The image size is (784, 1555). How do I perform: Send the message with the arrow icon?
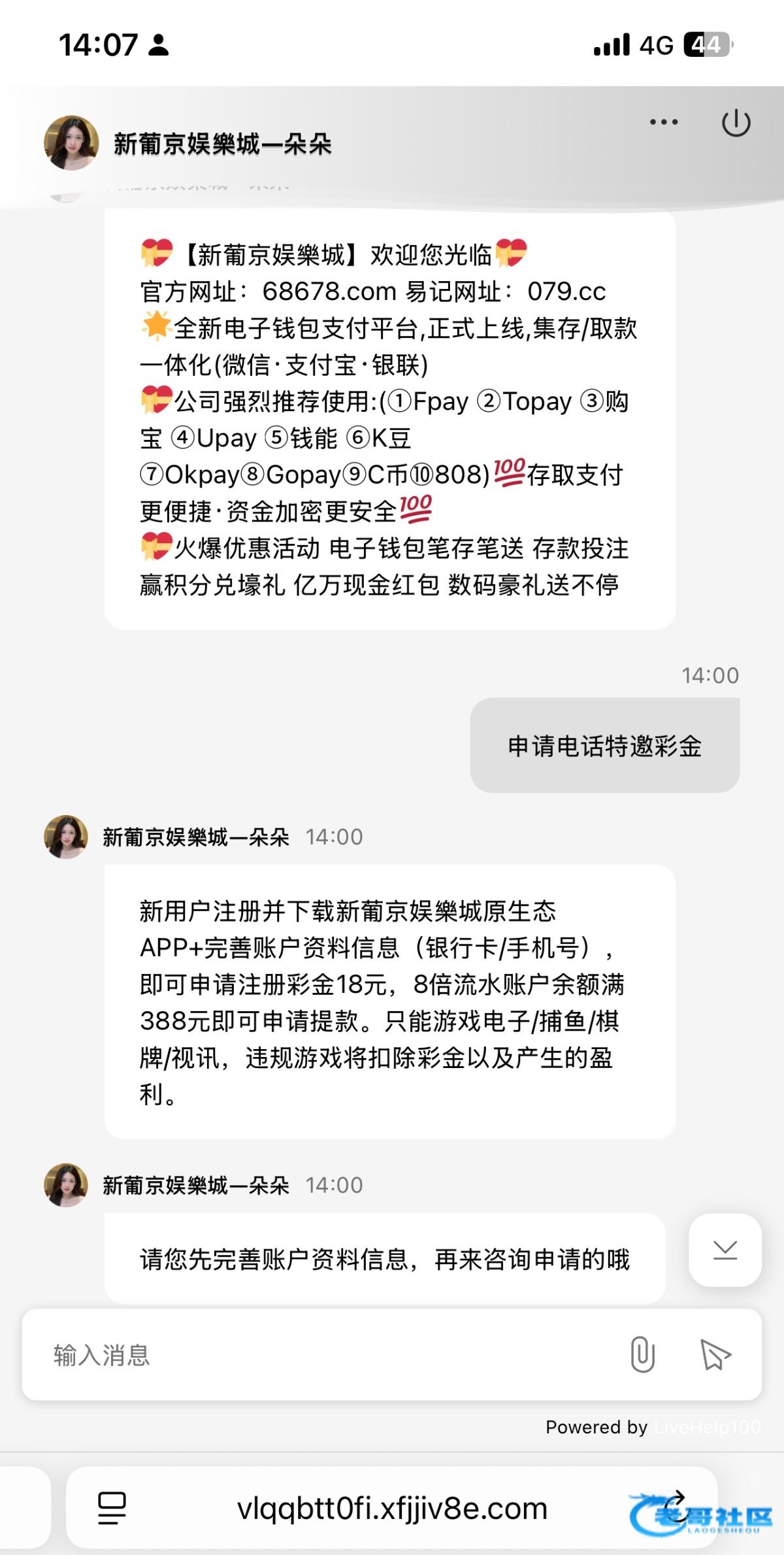pyautogui.click(x=715, y=1354)
